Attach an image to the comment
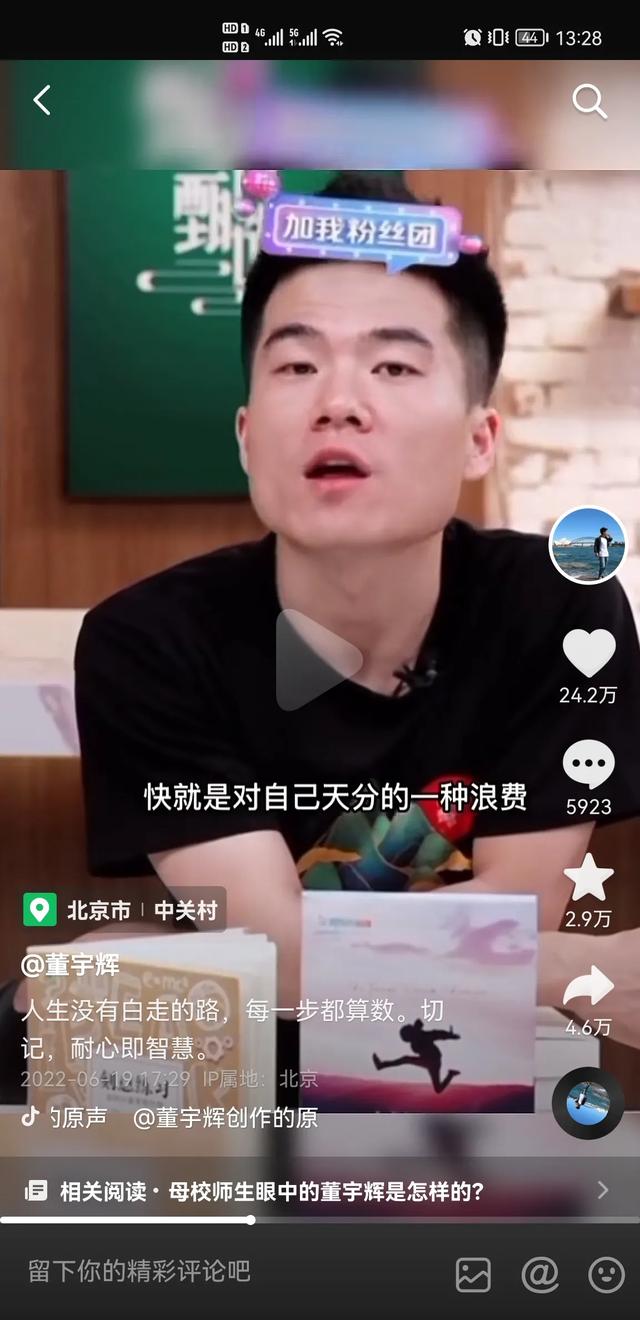640x1320 pixels. 473,1274
